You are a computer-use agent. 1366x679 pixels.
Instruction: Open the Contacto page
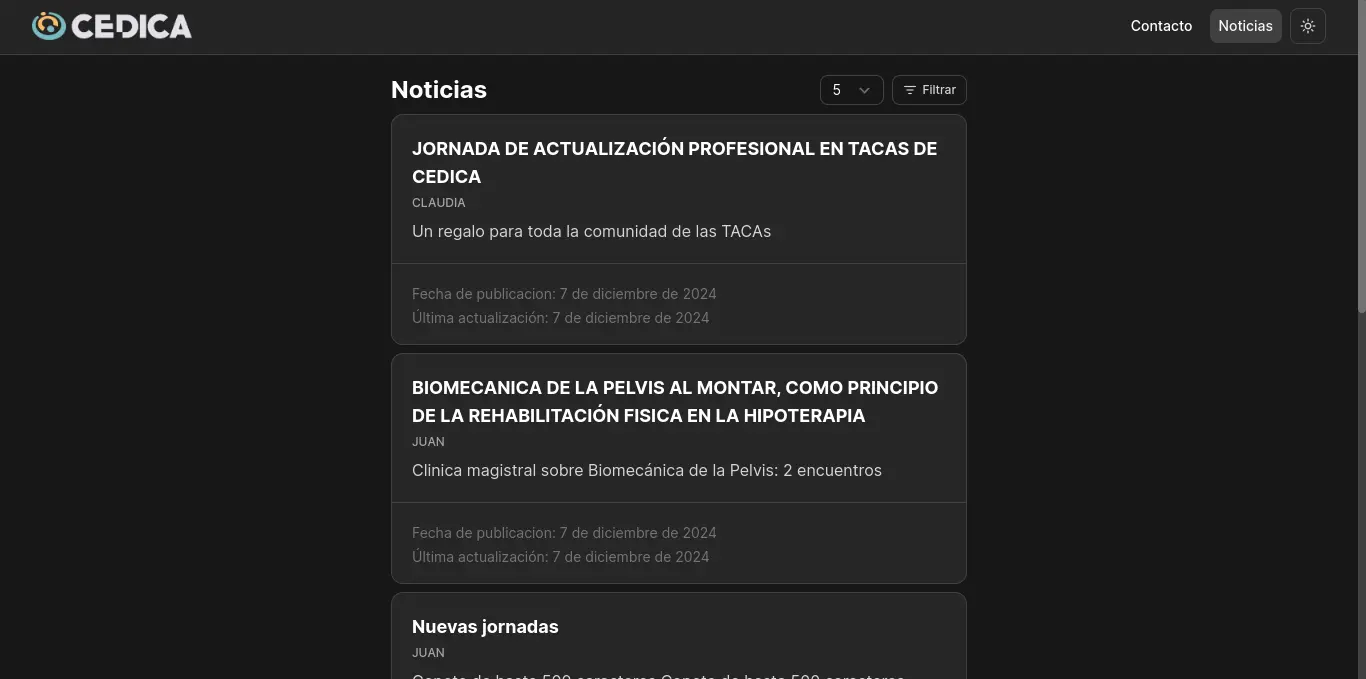(1161, 26)
